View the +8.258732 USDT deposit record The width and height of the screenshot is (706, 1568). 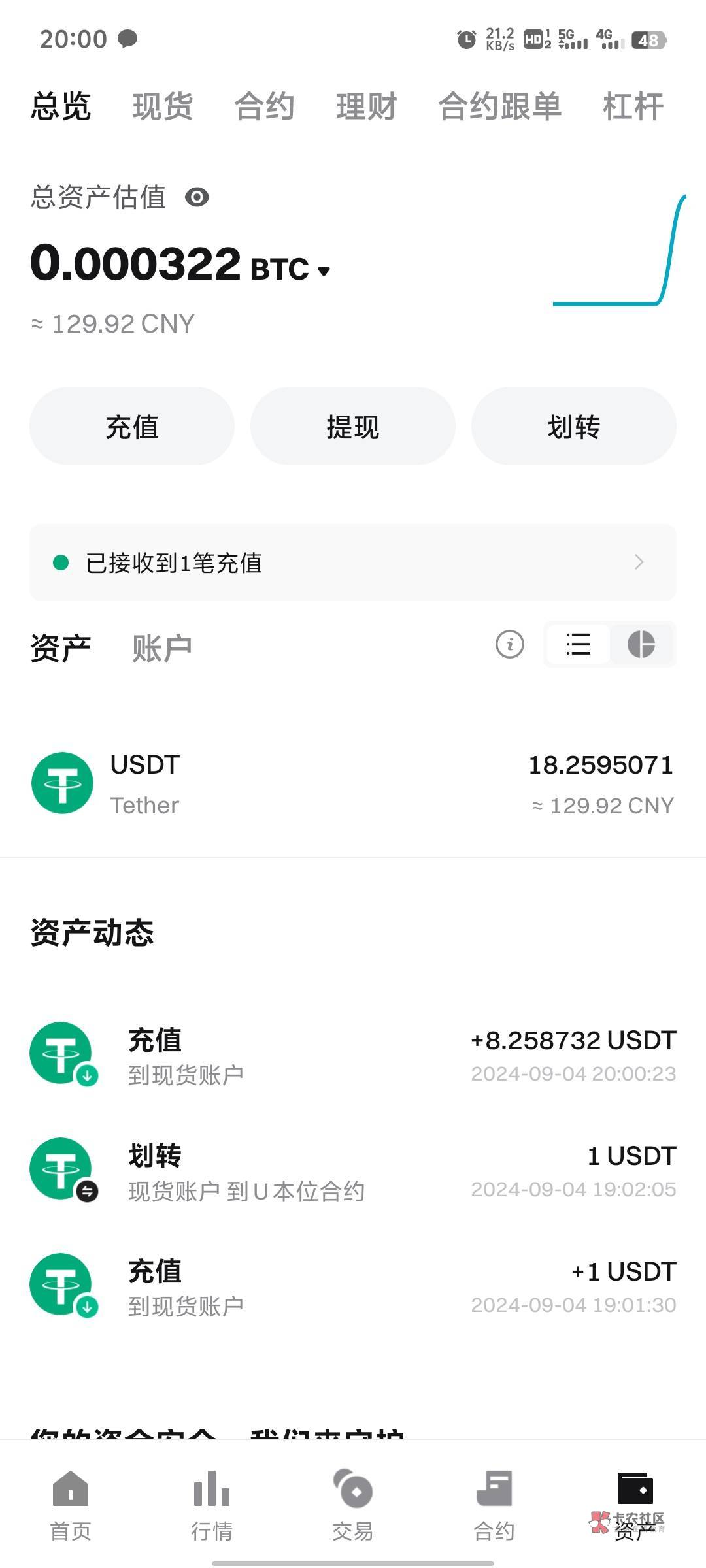[x=353, y=1054]
